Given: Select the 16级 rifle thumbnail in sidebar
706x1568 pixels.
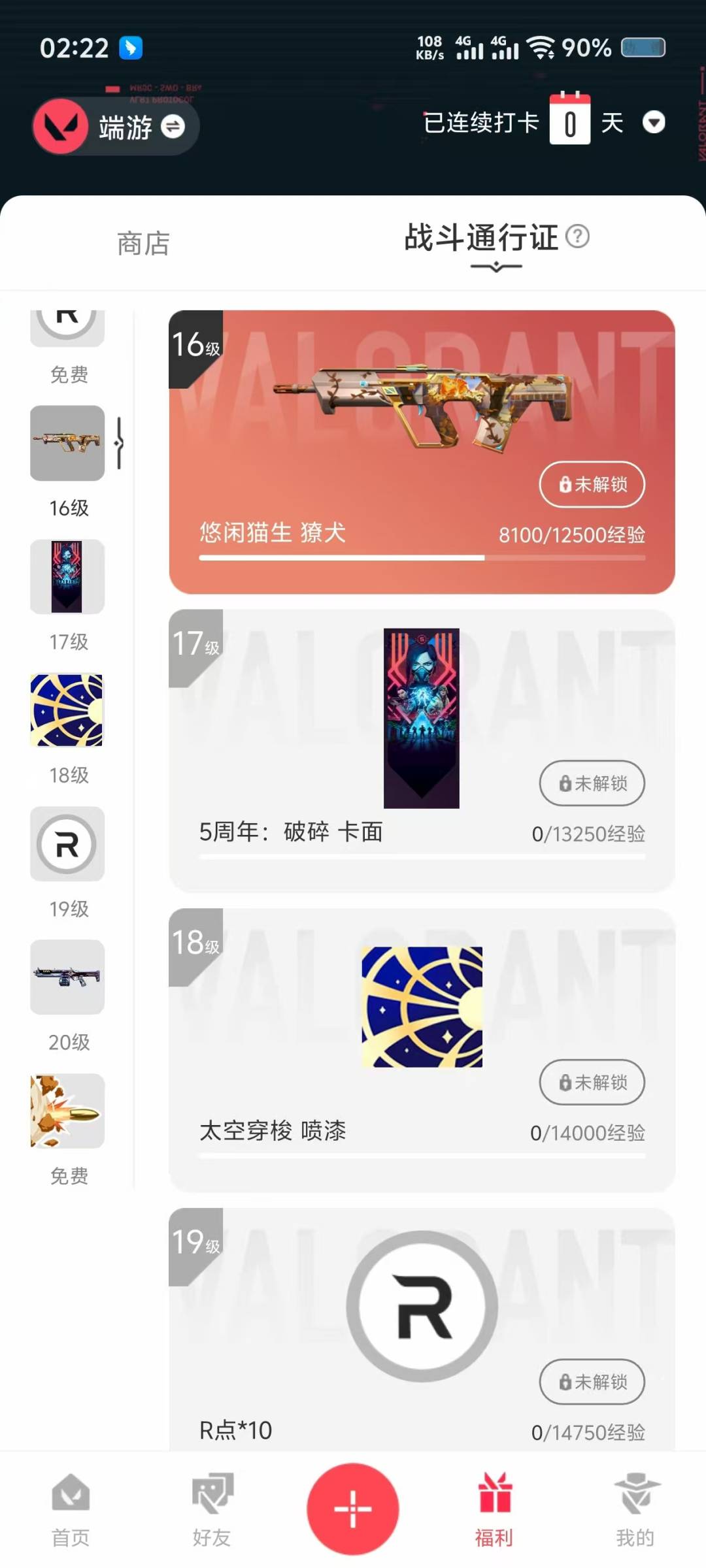Looking at the screenshot, I should click(67, 443).
